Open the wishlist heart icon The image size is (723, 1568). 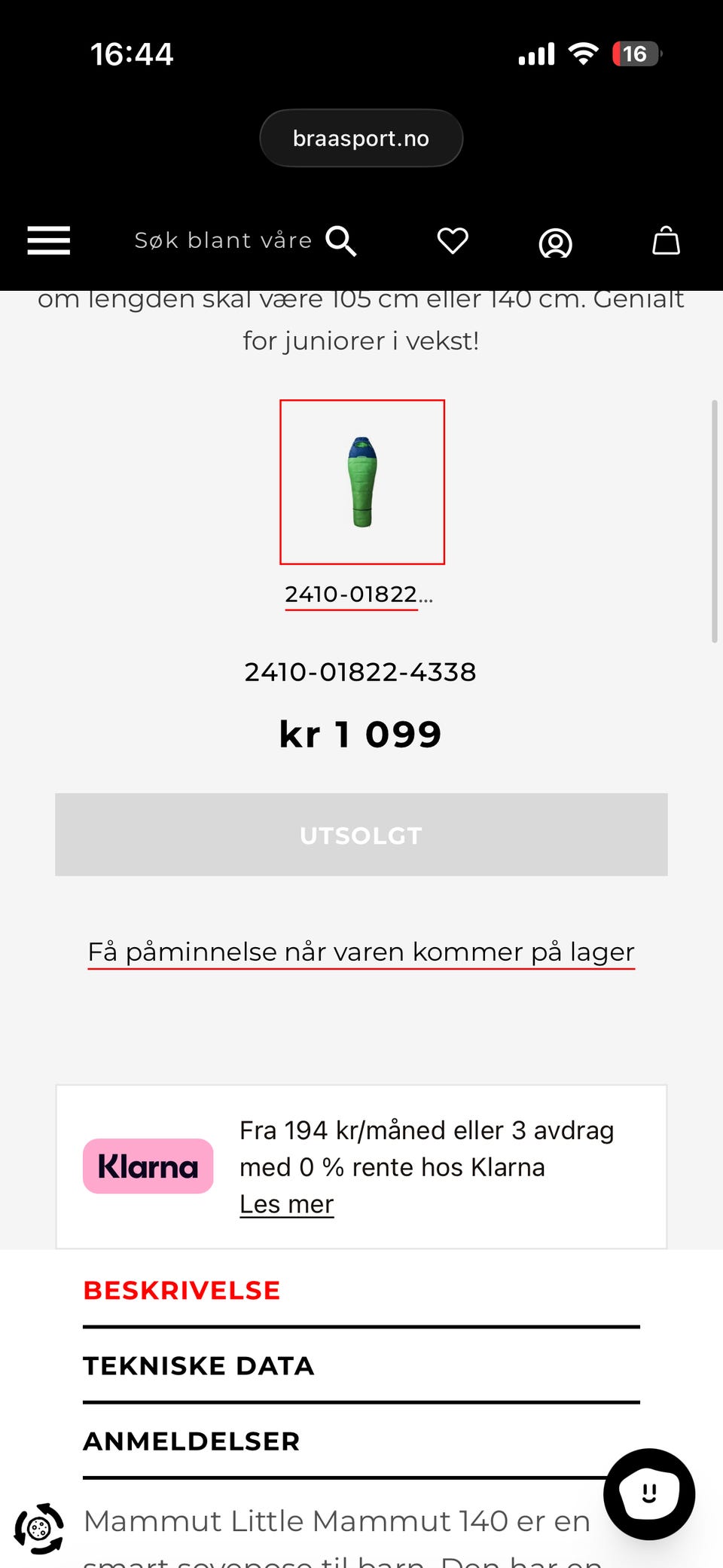pyautogui.click(x=453, y=241)
